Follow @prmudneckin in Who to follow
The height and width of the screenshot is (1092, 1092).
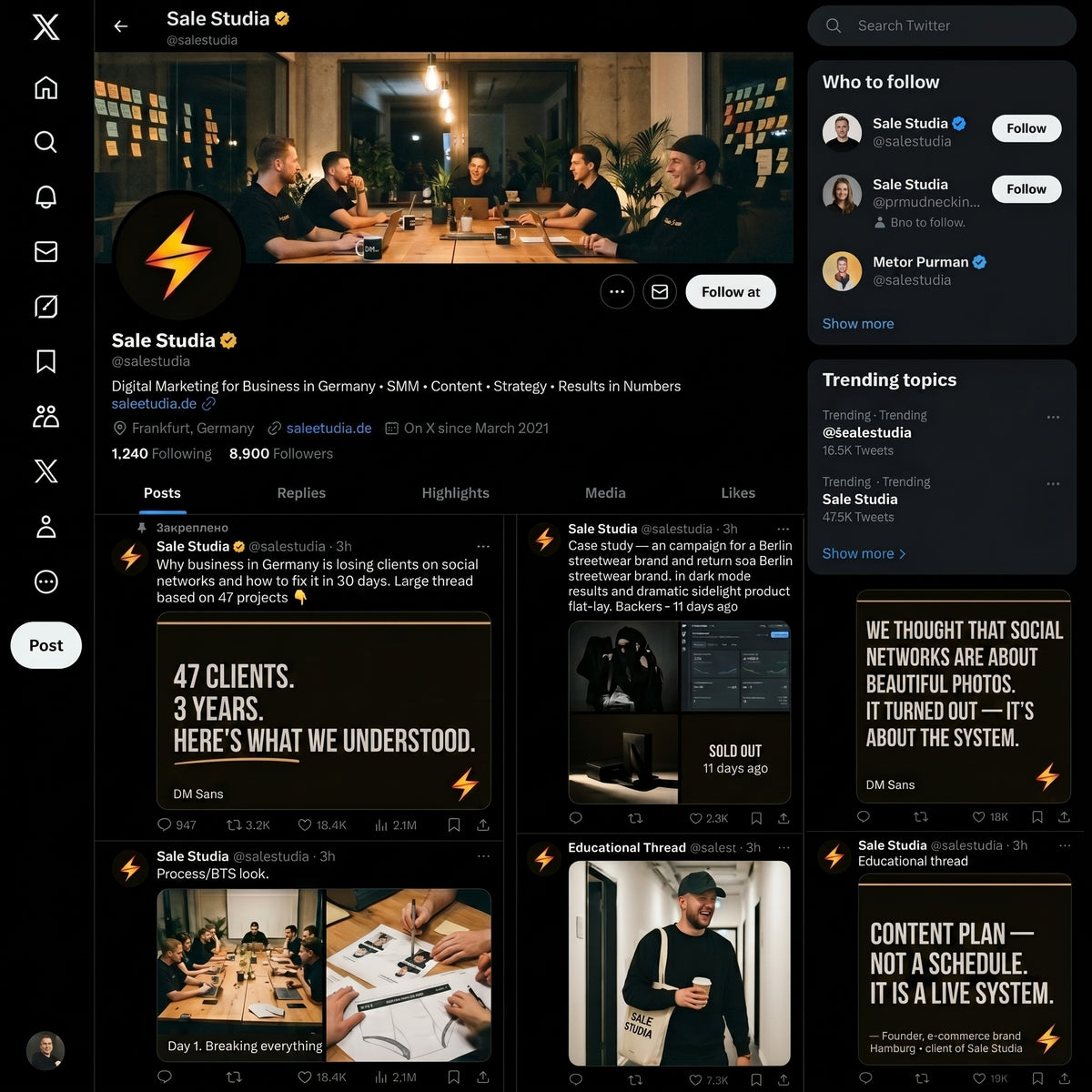click(x=1026, y=189)
